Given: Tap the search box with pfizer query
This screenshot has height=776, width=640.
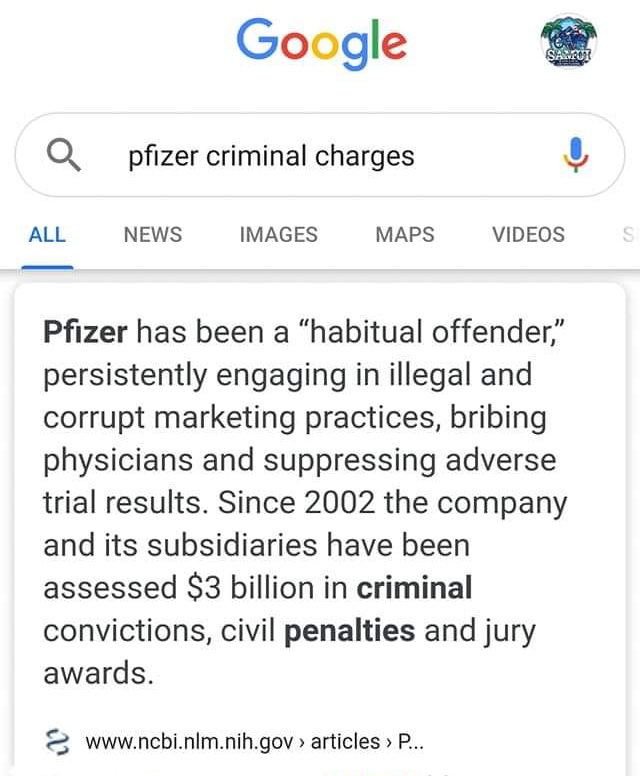Looking at the screenshot, I should [300, 156].
